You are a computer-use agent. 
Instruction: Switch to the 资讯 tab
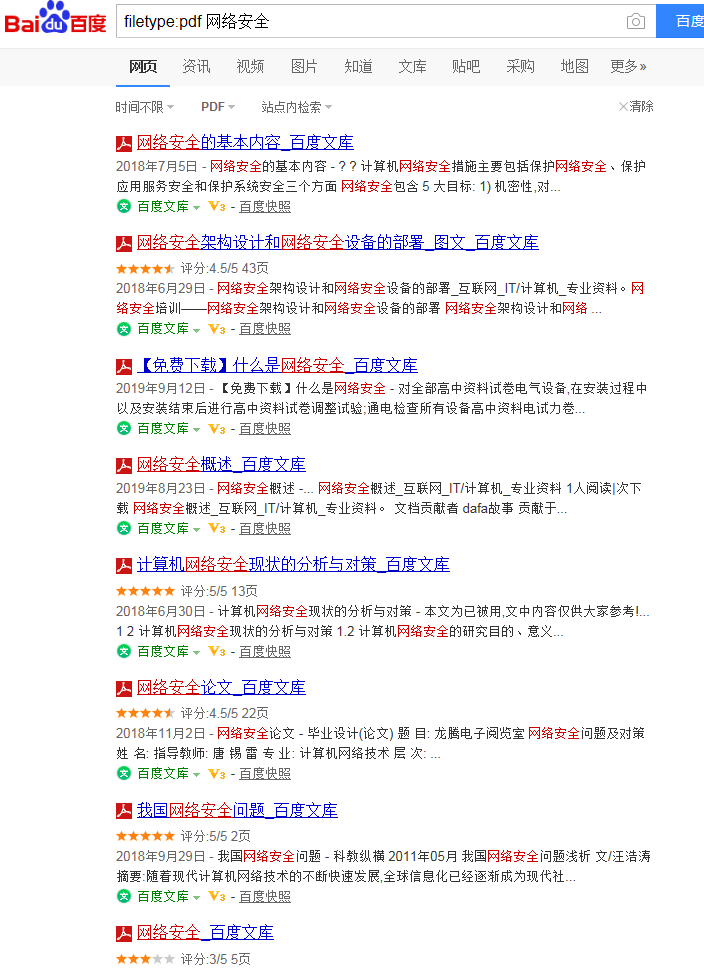pyautogui.click(x=196, y=66)
